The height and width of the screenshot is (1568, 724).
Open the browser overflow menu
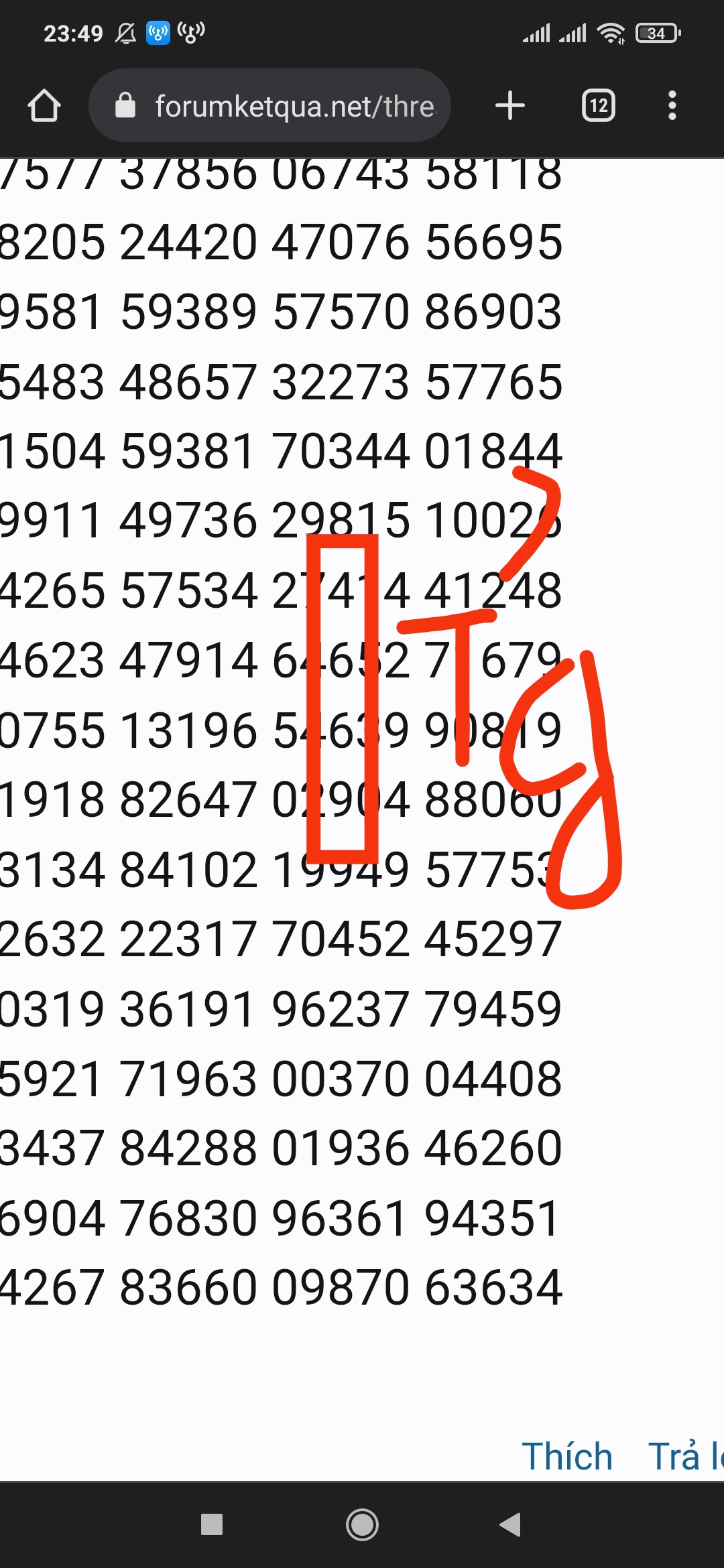pyautogui.click(x=672, y=106)
